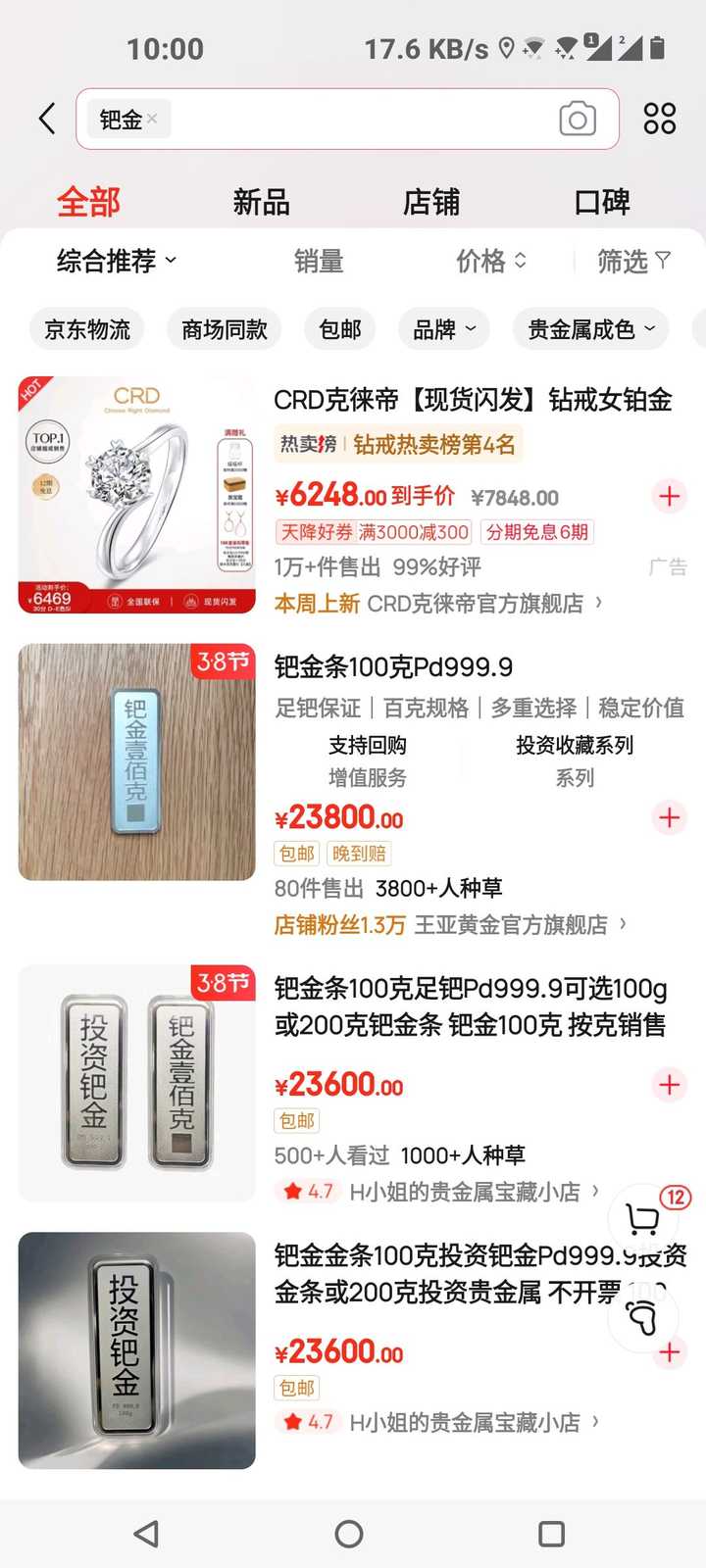The image size is (706, 1568).
Task: Toggle the 京东物流 filter chip
Action: pyautogui.click(x=86, y=328)
